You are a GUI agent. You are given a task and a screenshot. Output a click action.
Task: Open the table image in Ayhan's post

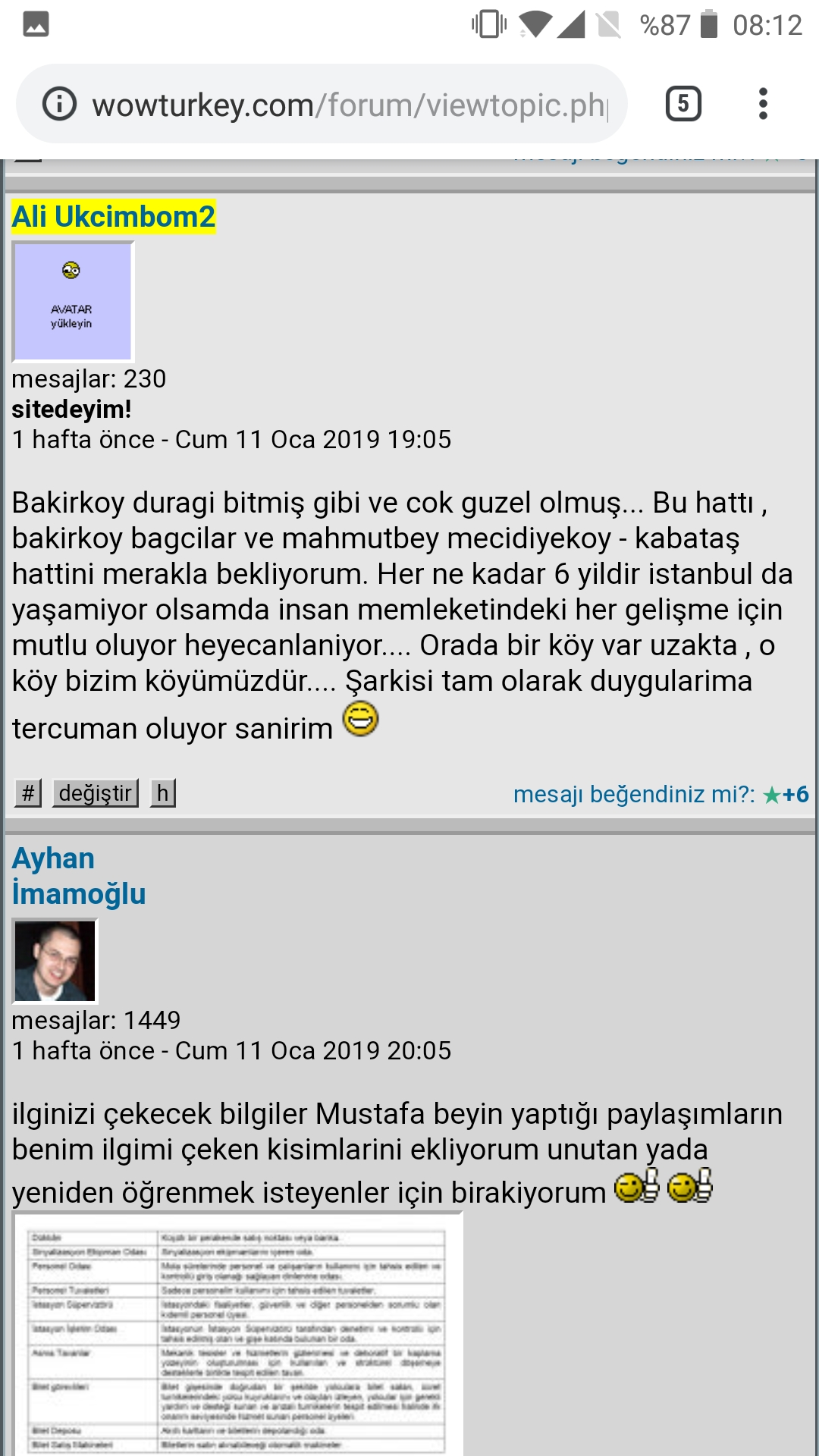[237, 1334]
